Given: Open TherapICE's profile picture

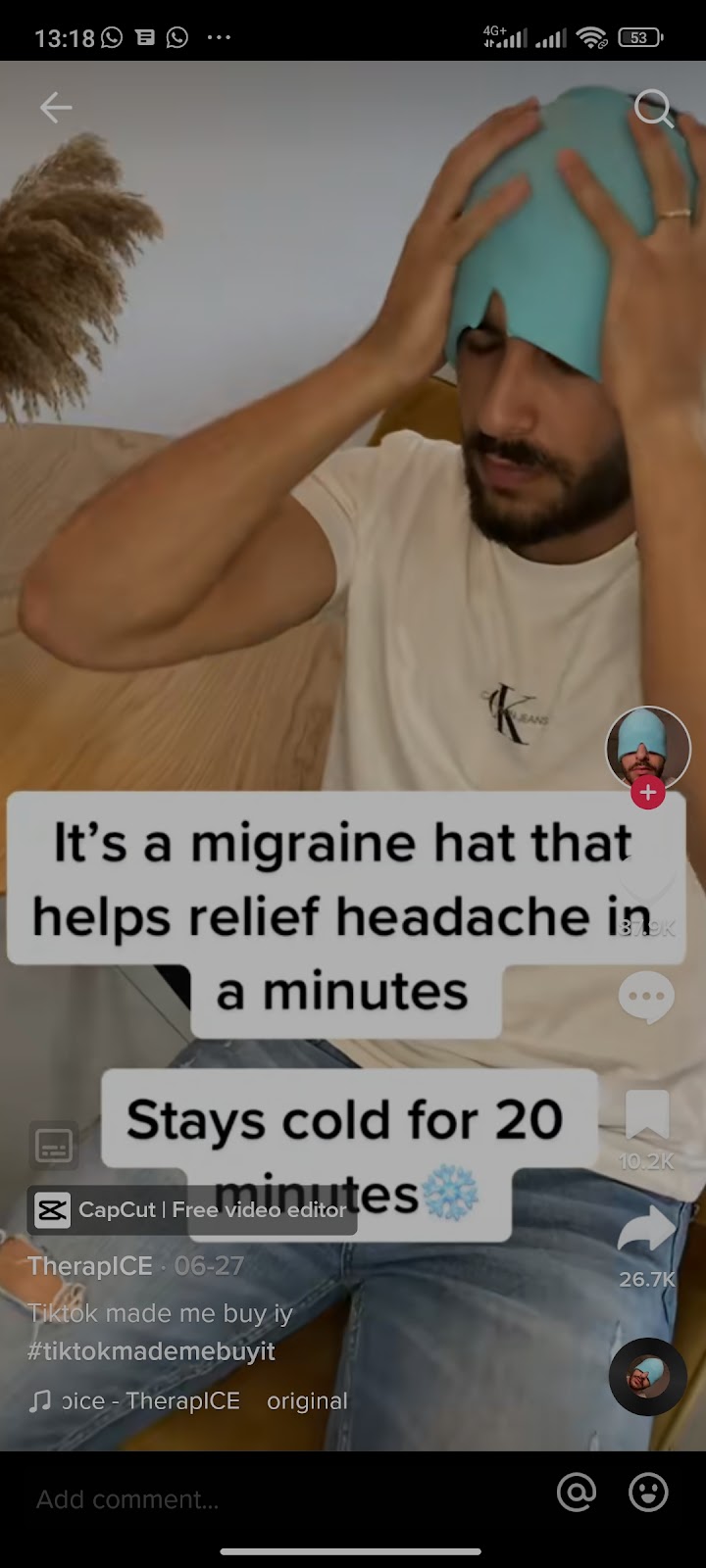Looking at the screenshot, I should pos(647,748).
